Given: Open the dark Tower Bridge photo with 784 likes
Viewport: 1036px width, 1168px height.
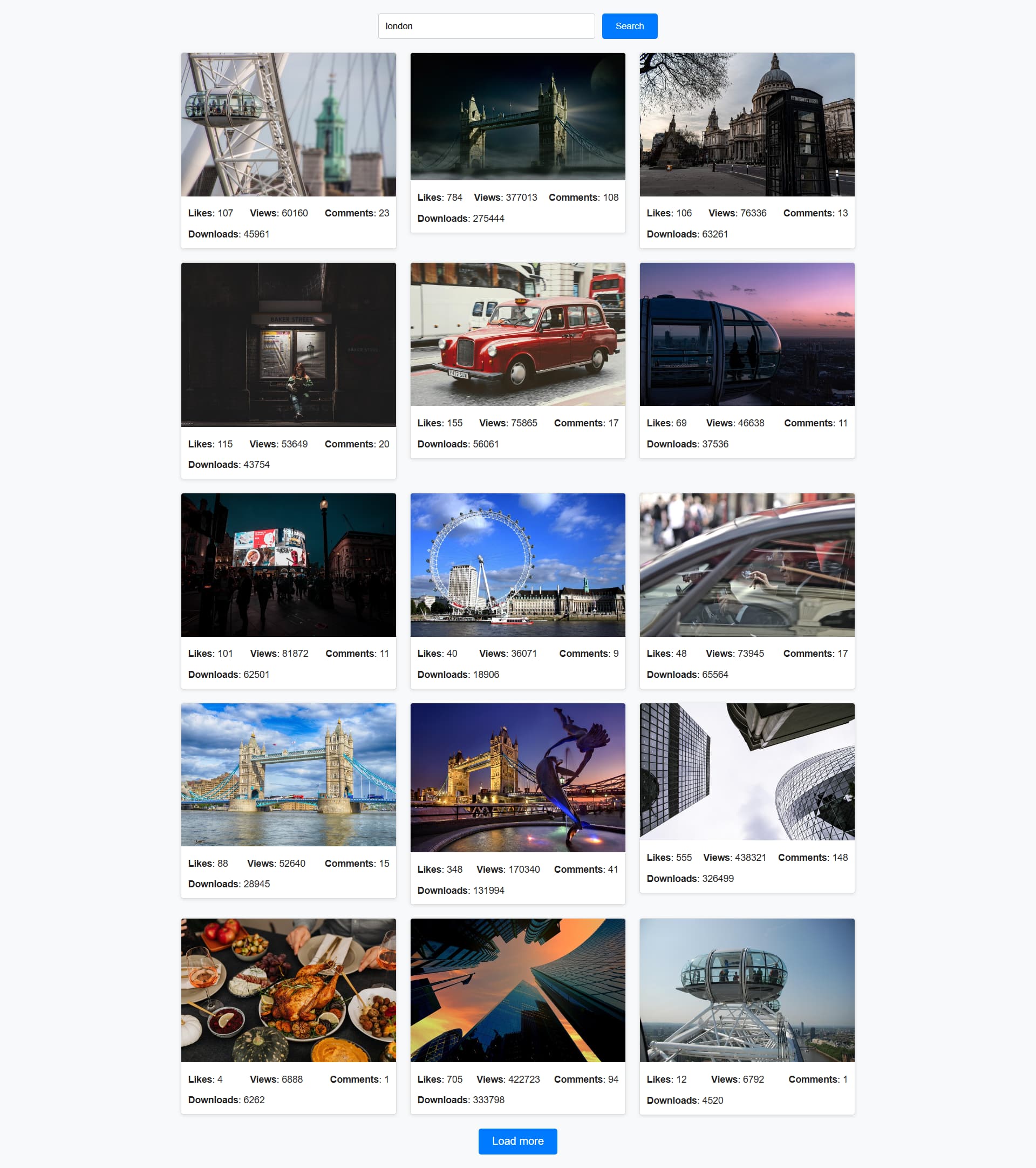Looking at the screenshot, I should pyautogui.click(x=517, y=117).
